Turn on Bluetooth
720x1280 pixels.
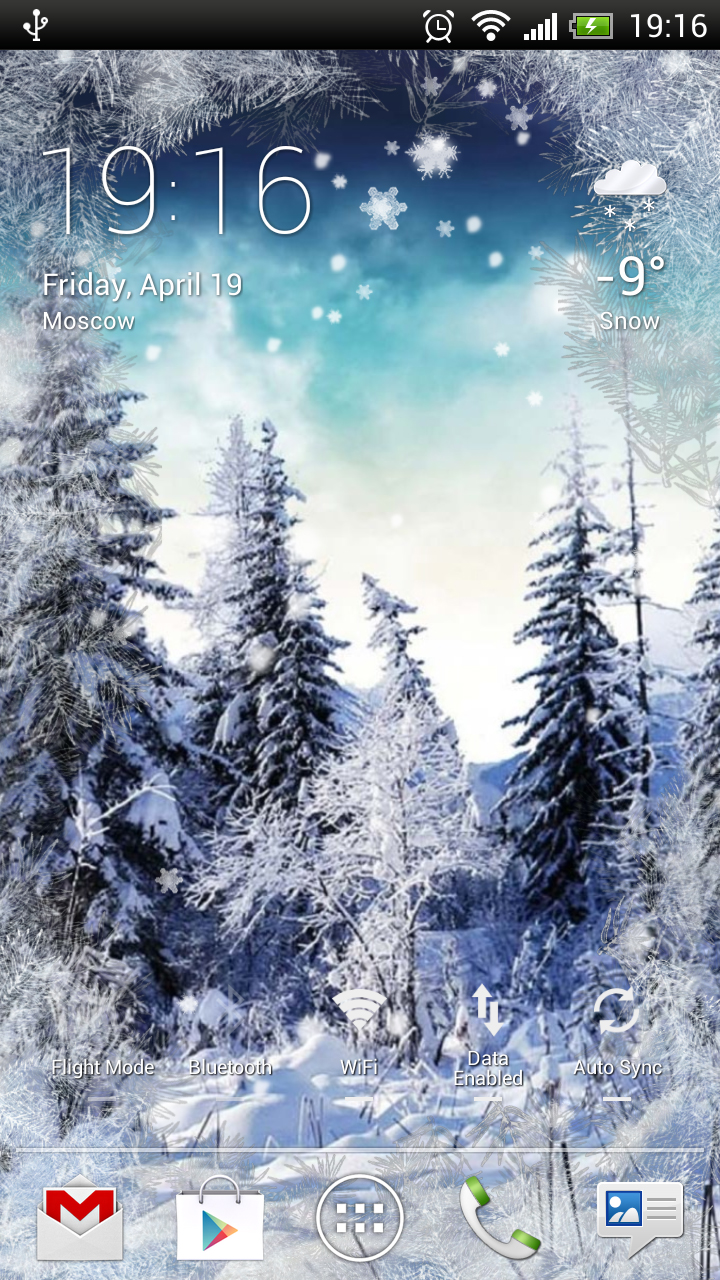click(x=230, y=1050)
